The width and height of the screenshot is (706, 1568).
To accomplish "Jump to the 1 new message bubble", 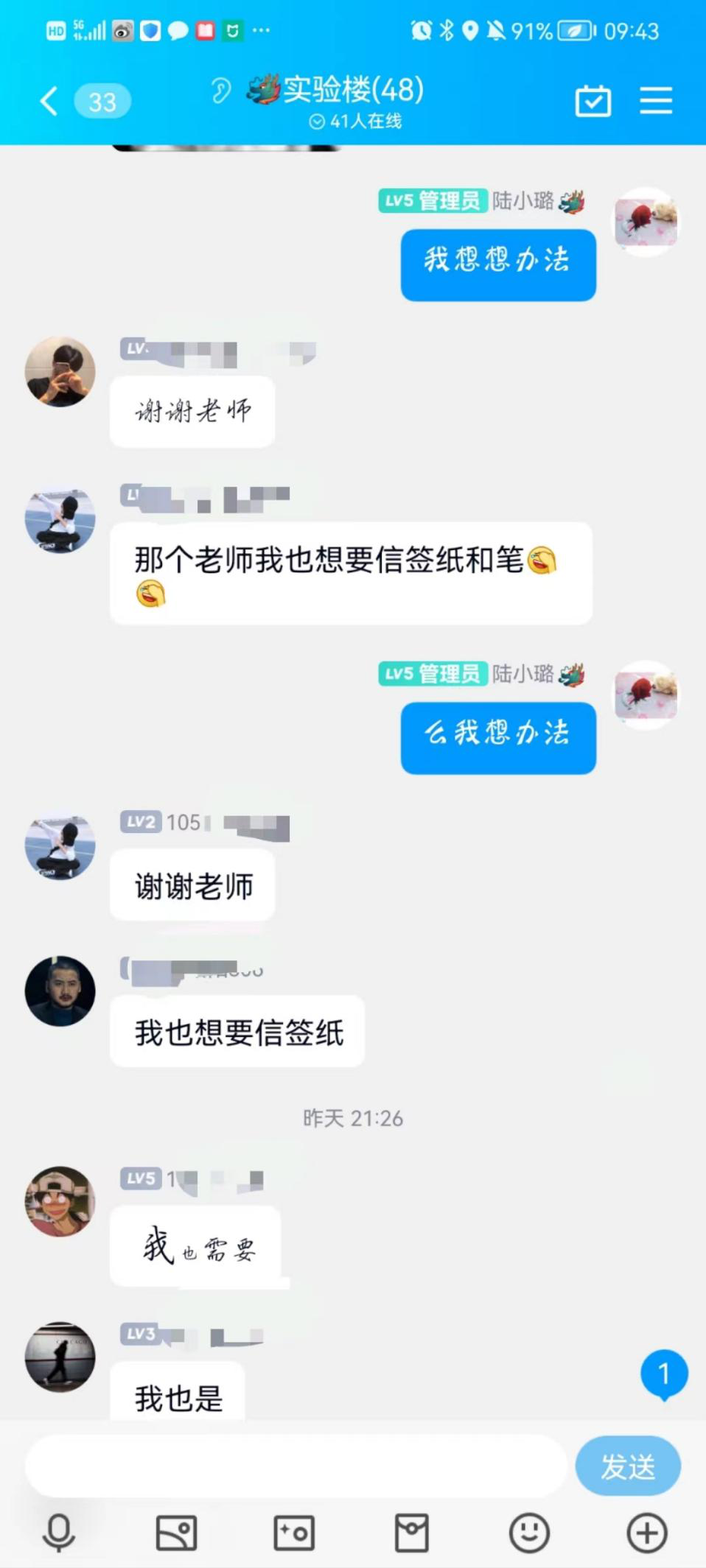I will pyautogui.click(x=663, y=1374).
